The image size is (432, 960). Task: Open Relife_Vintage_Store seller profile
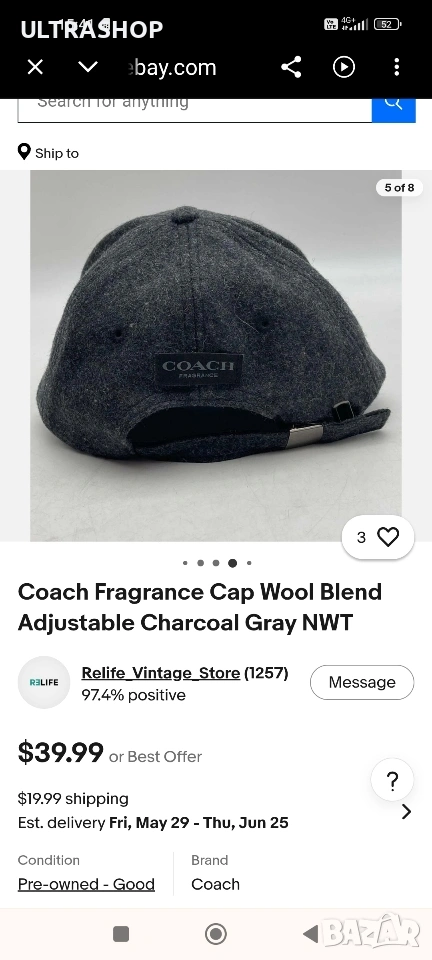coord(160,673)
